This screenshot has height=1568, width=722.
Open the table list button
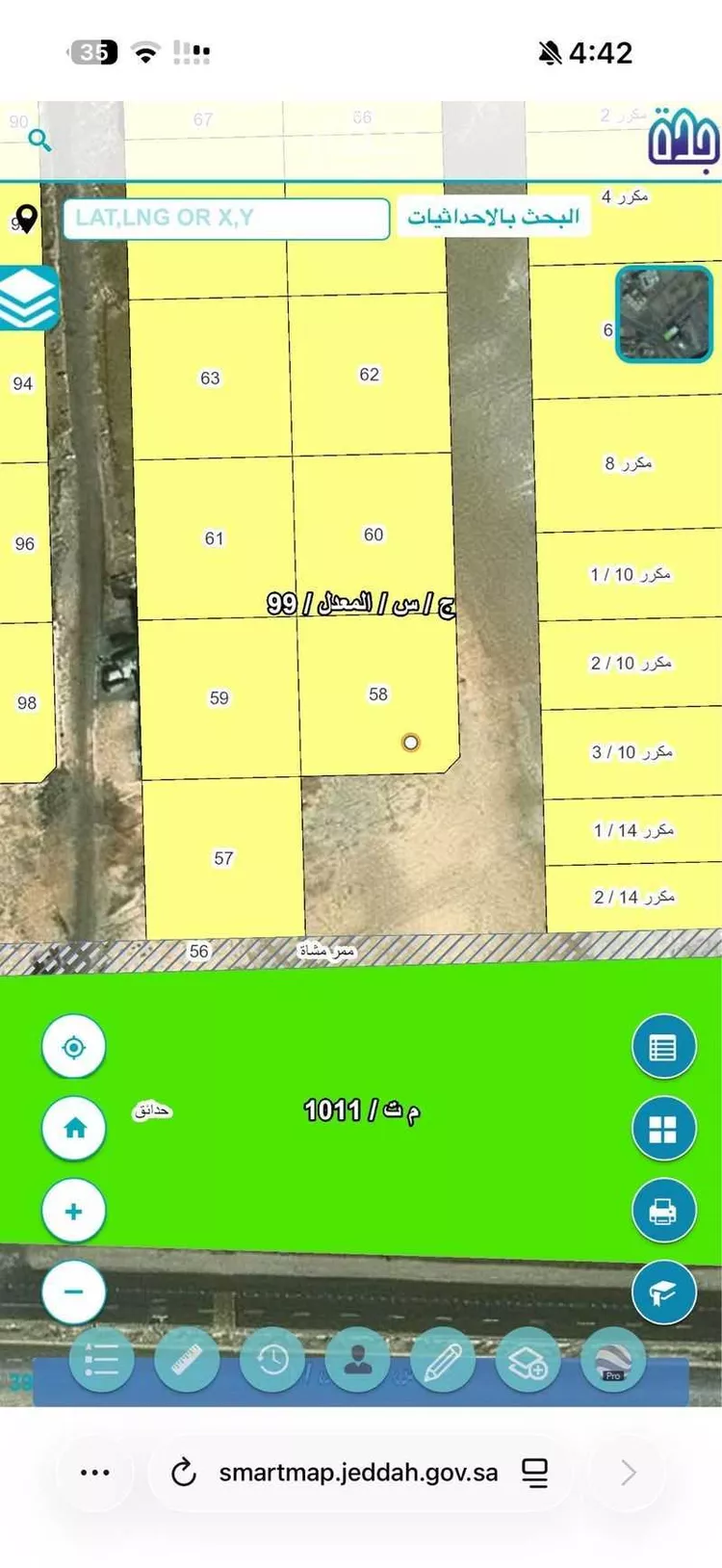663,1047
